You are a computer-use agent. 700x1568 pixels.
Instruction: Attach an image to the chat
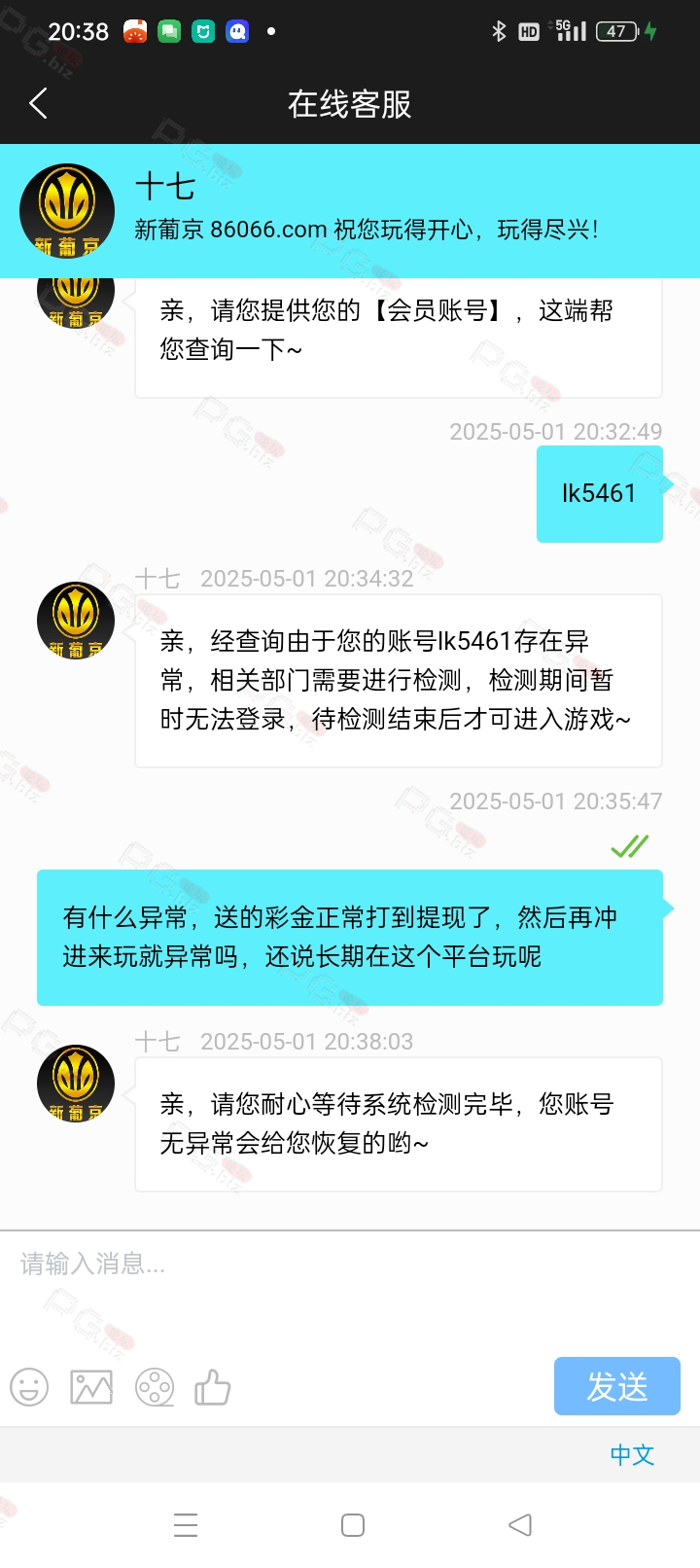point(91,1387)
